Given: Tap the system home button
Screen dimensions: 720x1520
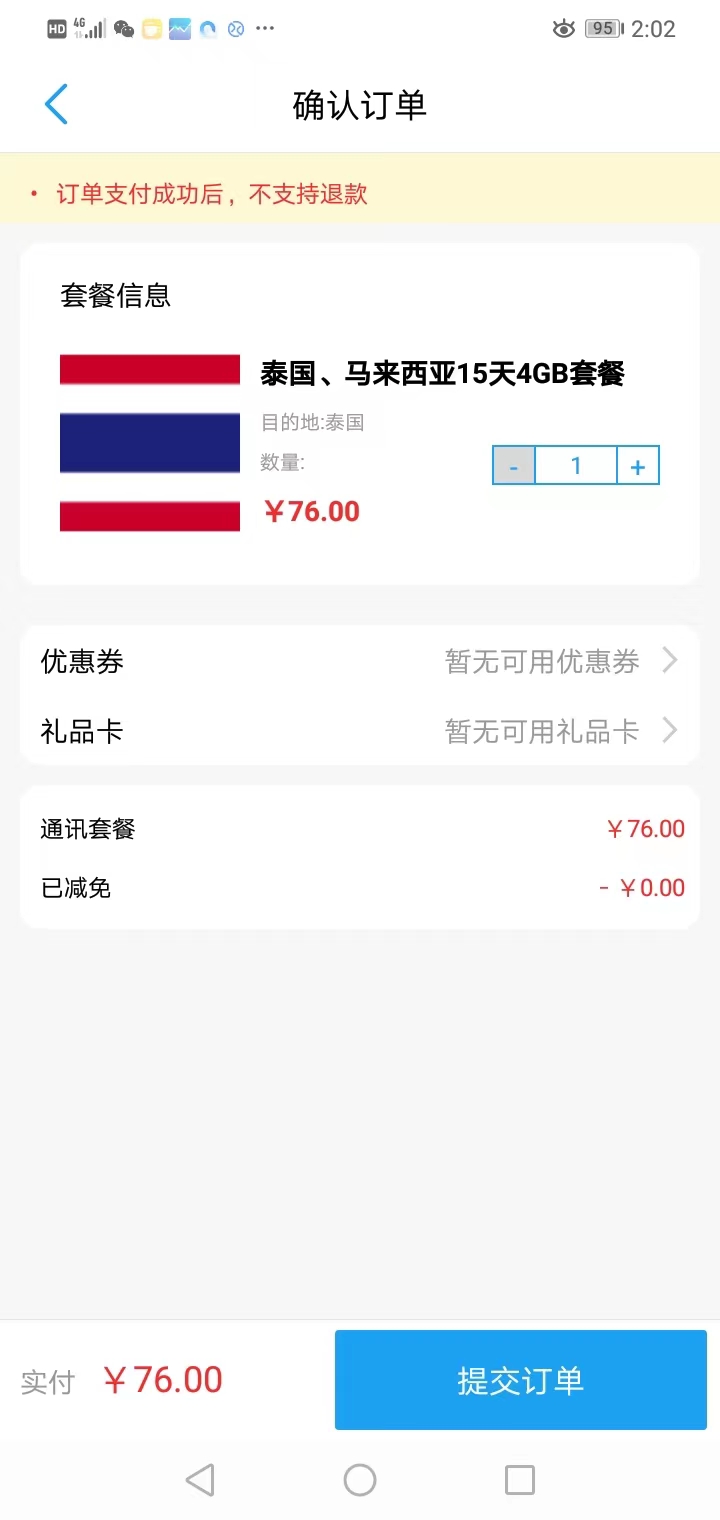Looking at the screenshot, I should (x=360, y=1480).
